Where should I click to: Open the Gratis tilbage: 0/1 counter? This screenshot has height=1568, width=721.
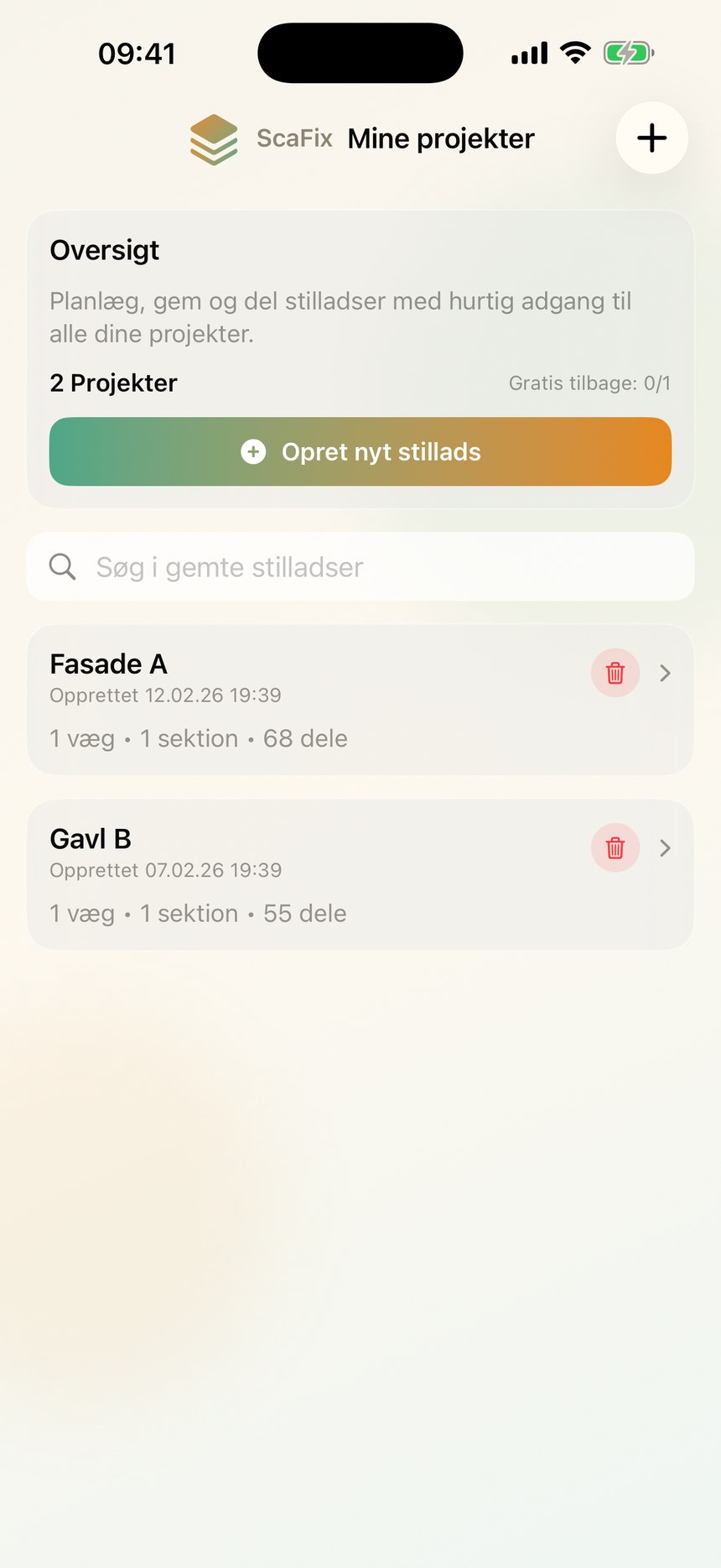589,383
